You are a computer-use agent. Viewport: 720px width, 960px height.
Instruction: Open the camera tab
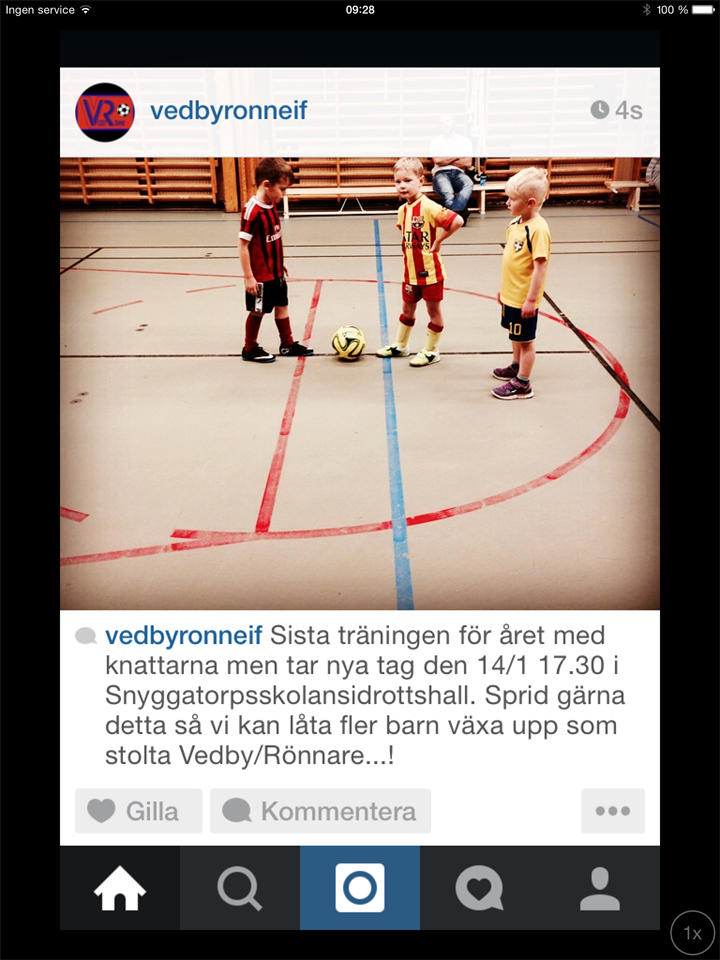[360, 888]
